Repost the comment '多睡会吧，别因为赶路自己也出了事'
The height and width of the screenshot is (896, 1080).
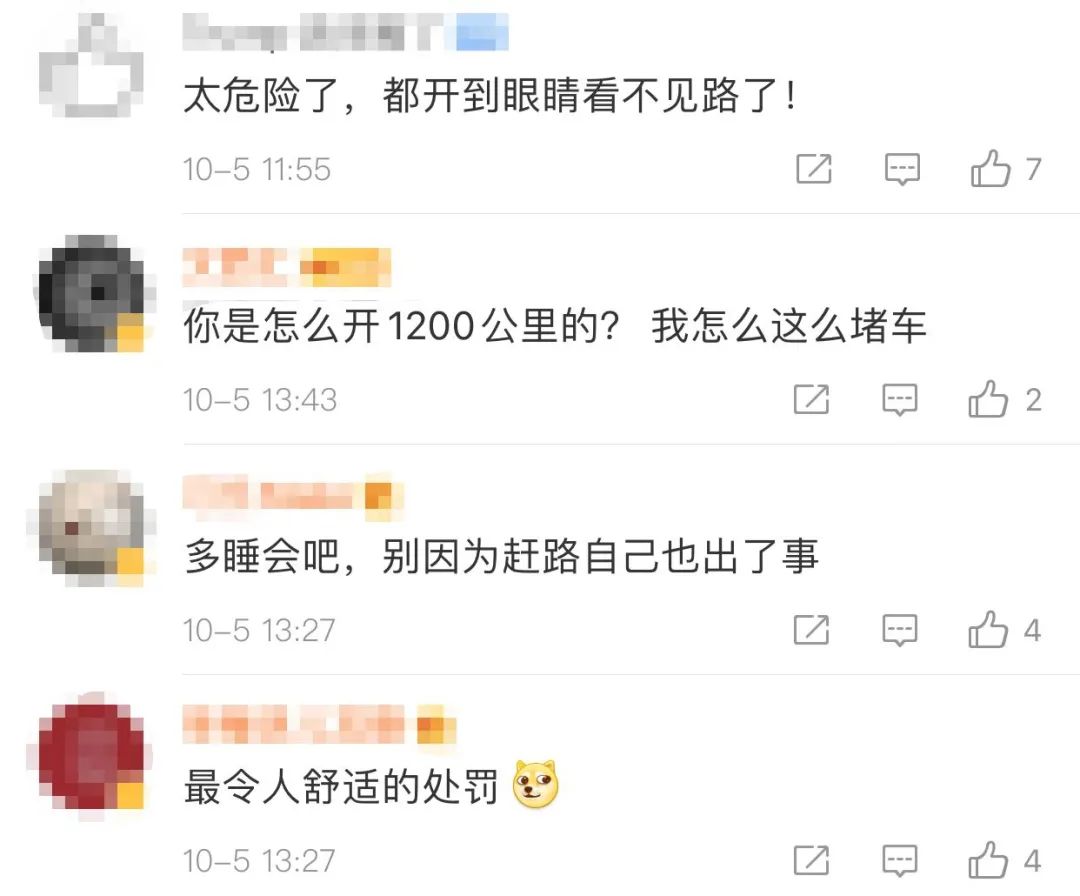coord(811,630)
